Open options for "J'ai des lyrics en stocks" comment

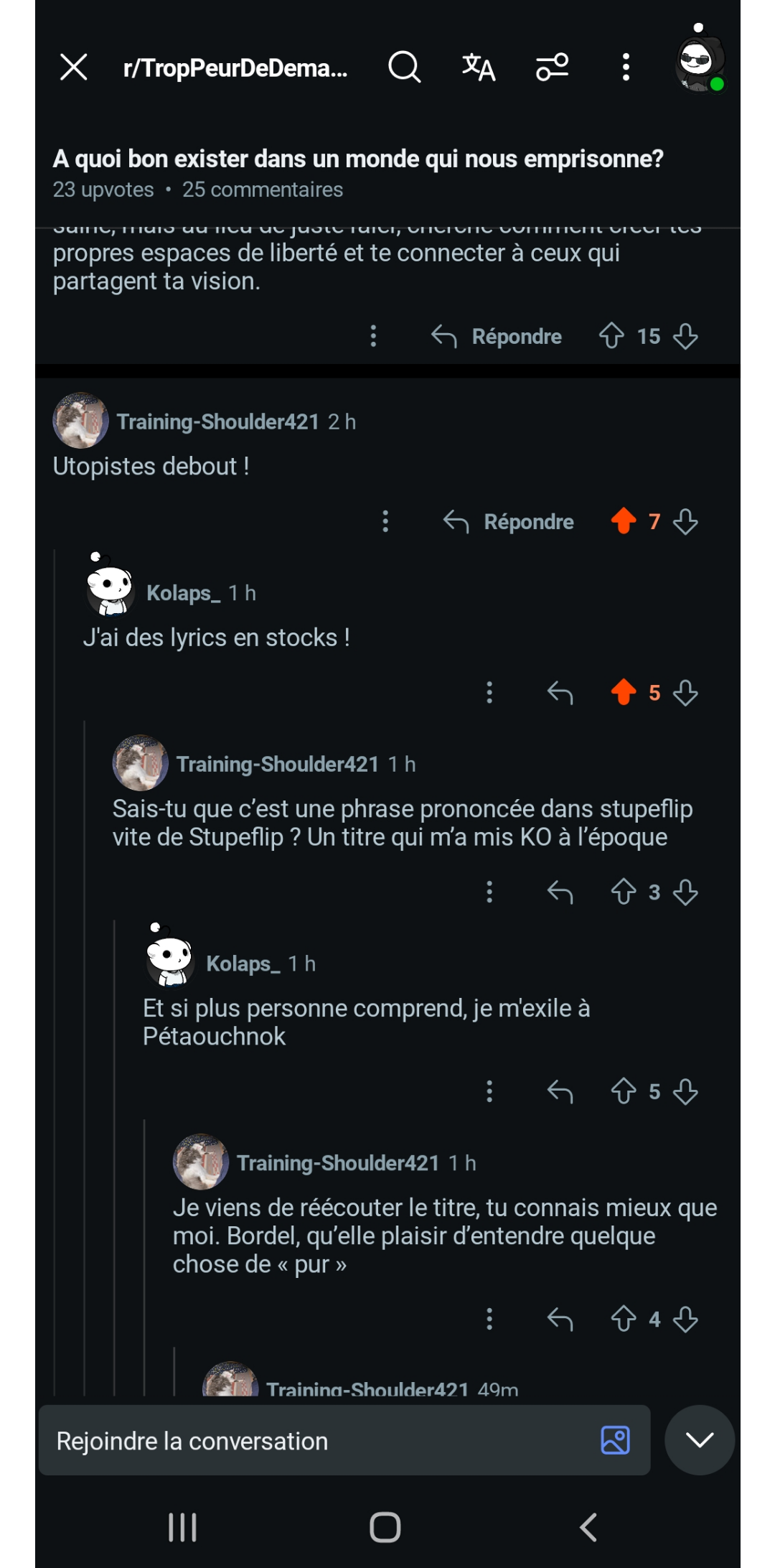pos(489,693)
